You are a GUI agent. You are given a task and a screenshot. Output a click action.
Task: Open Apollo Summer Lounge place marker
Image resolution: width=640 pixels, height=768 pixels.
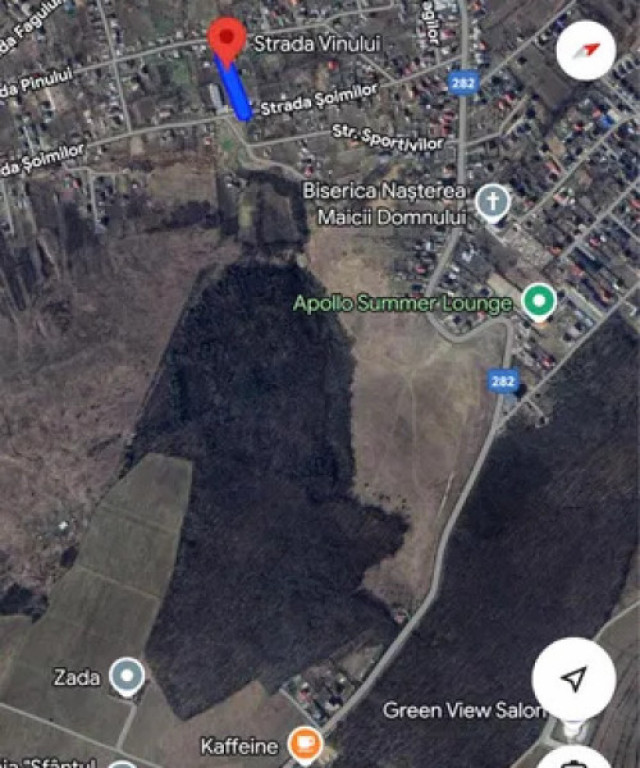pos(540,299)
